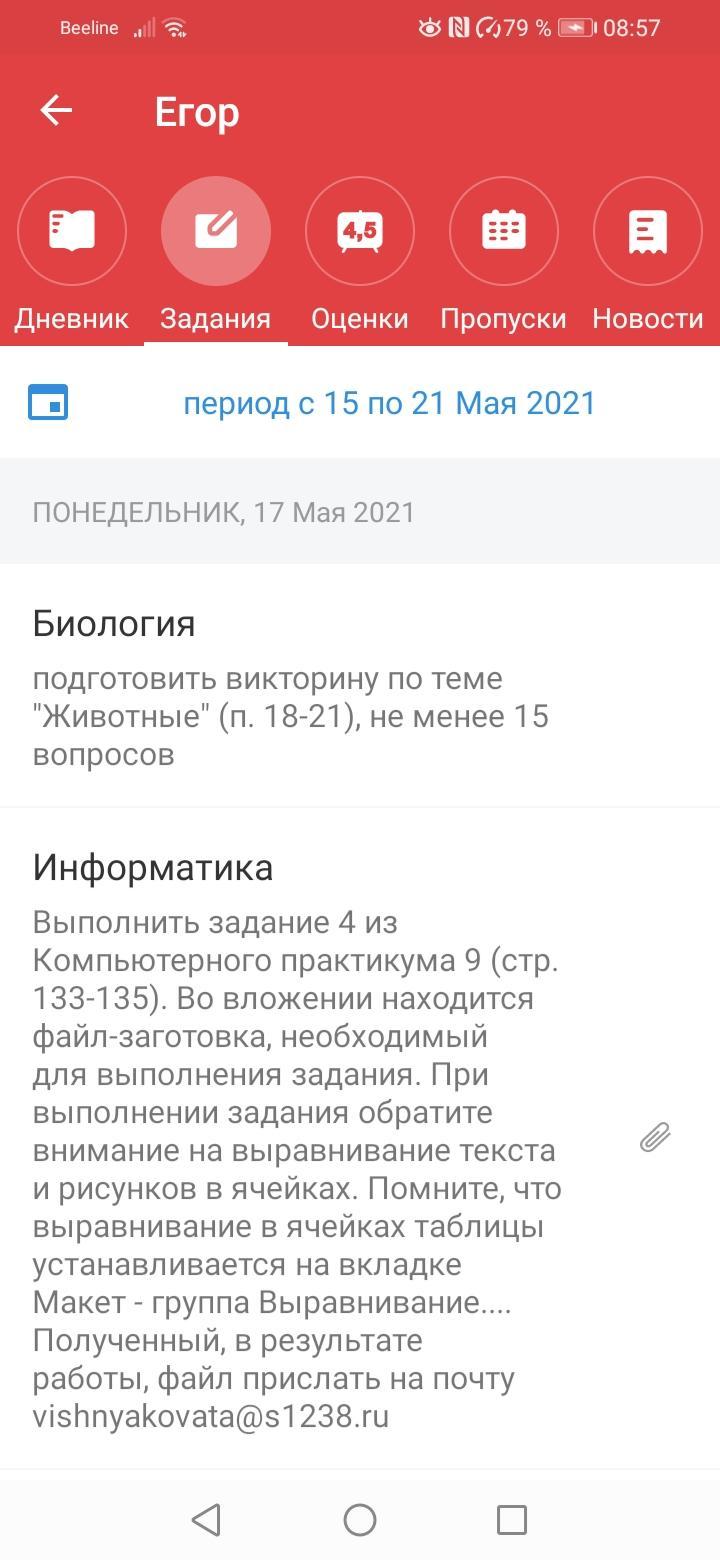
Task: Switch to the Пропуски tab
Action: click(503, 232)
